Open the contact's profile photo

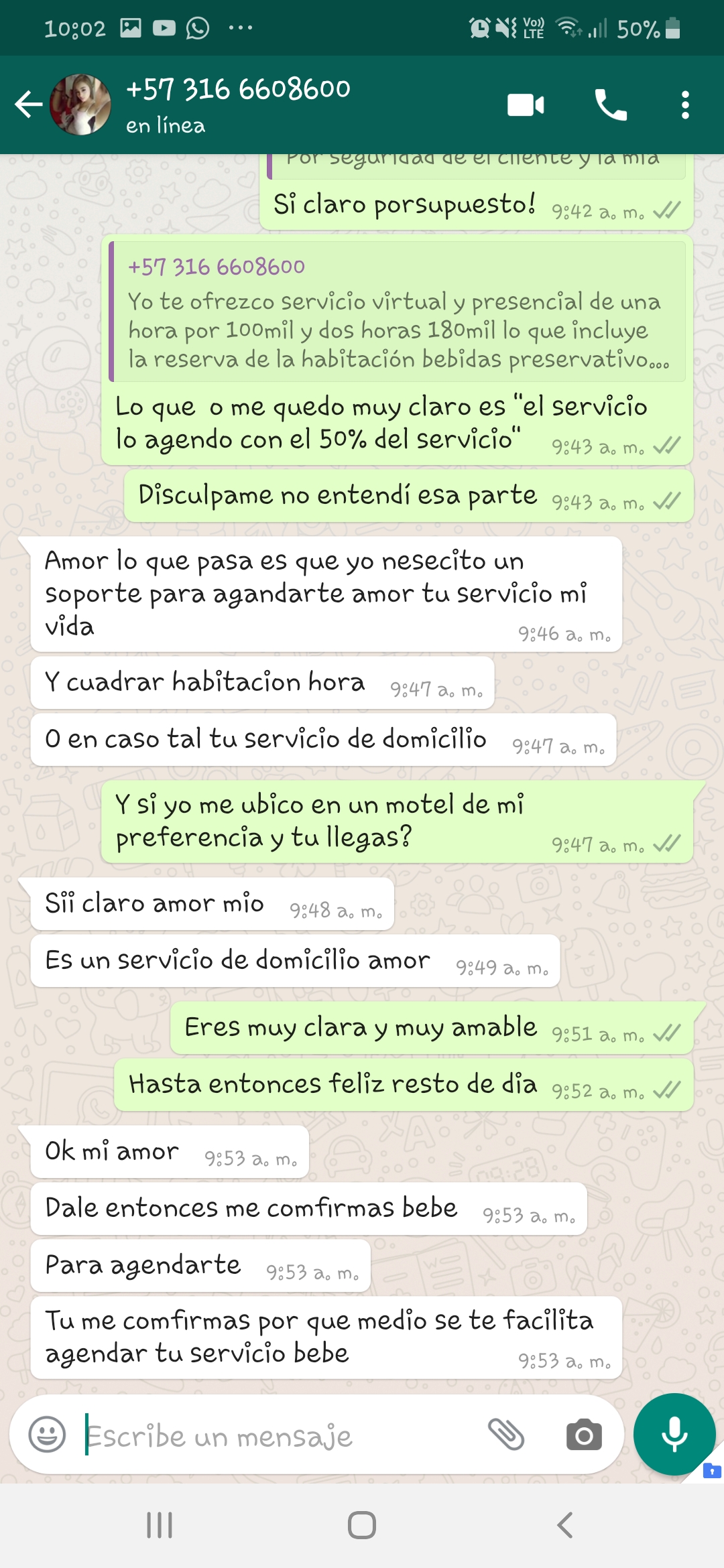80,105
